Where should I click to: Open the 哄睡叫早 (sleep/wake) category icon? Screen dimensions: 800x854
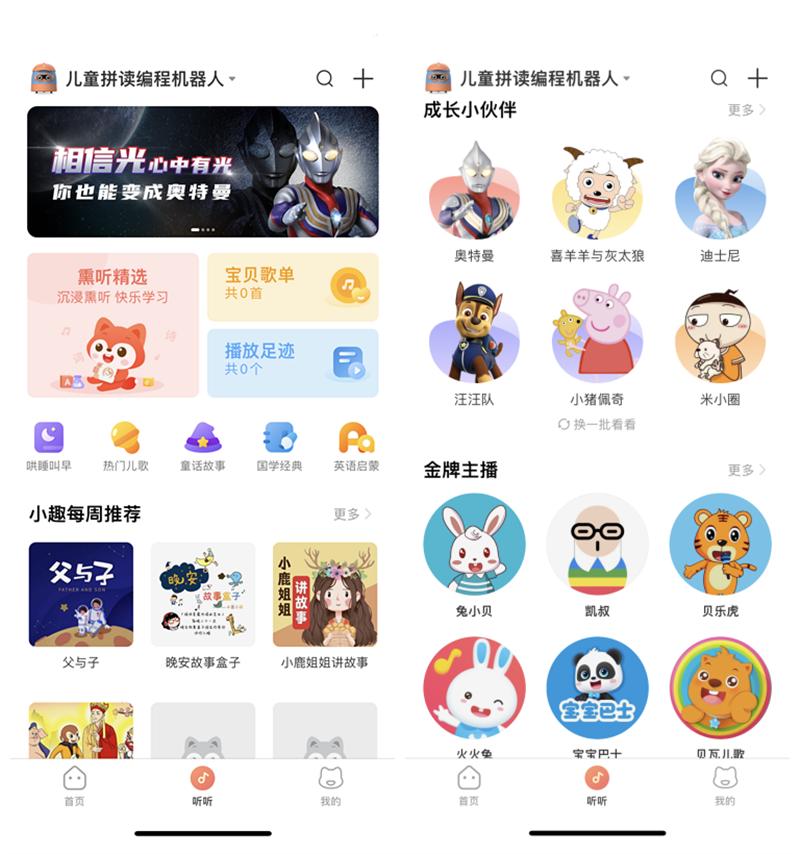pos(48,438)
